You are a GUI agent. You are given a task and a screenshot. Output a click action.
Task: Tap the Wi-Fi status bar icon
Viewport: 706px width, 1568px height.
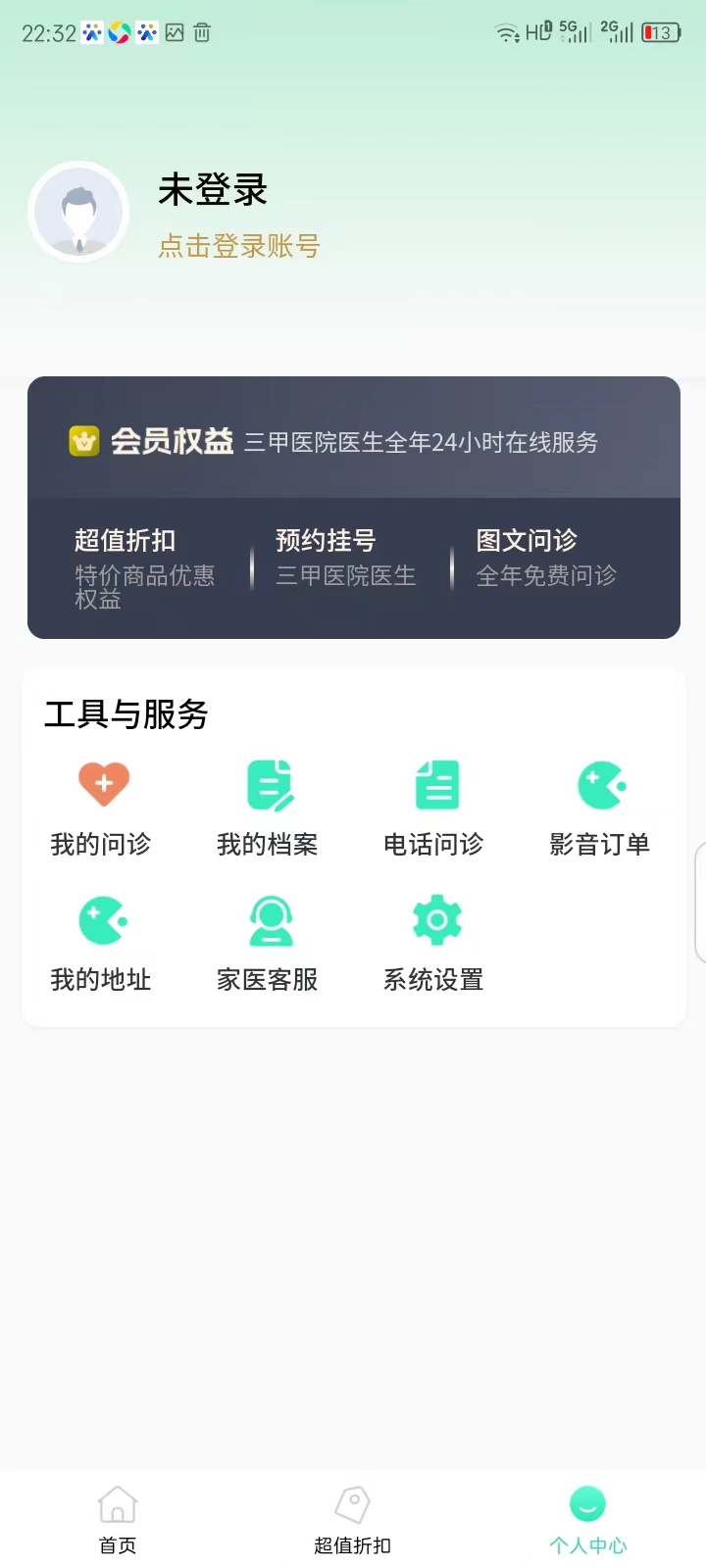(506, 31)
